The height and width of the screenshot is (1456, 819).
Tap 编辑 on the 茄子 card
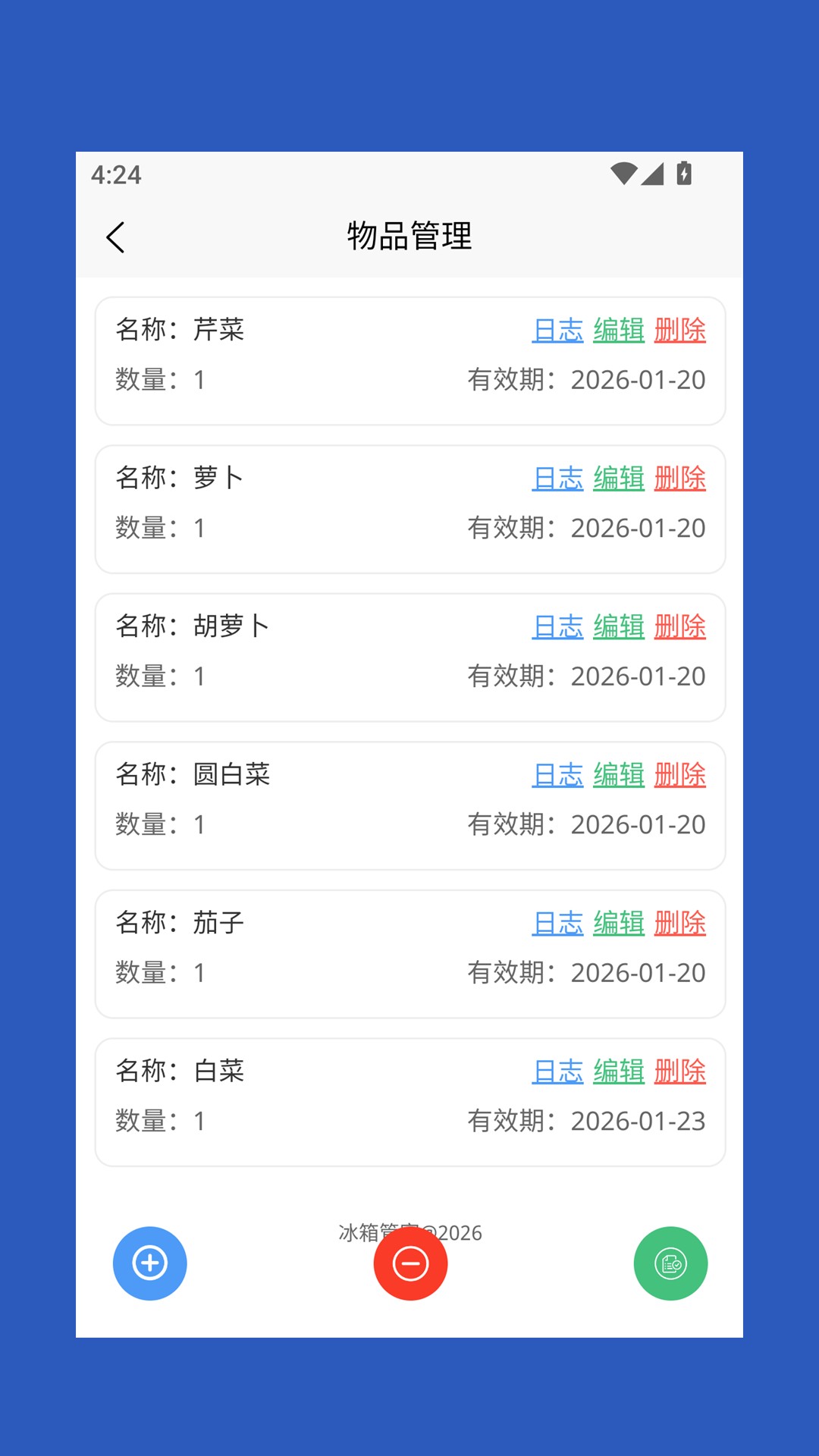click(x=618, y=923)
